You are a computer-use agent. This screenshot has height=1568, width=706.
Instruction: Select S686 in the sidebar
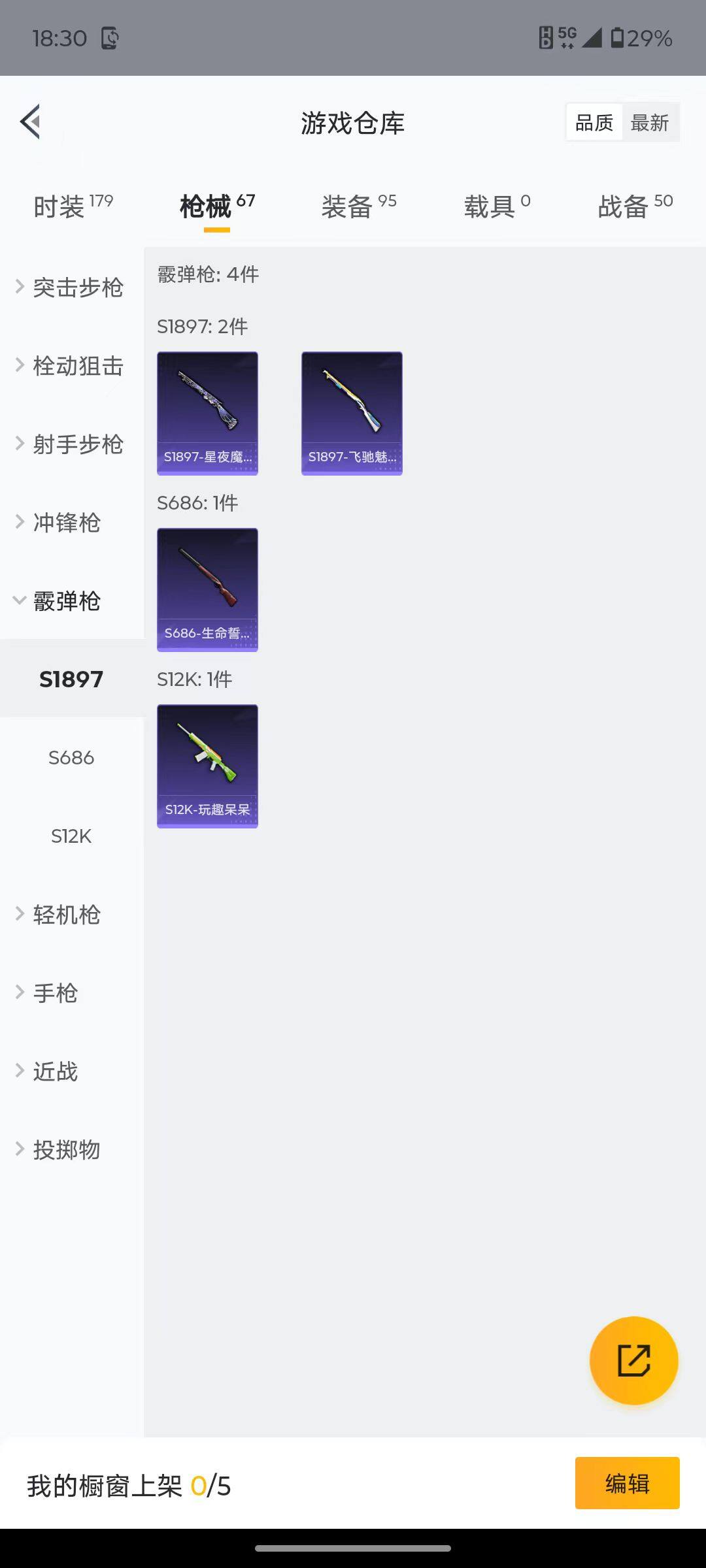point(71,757)
